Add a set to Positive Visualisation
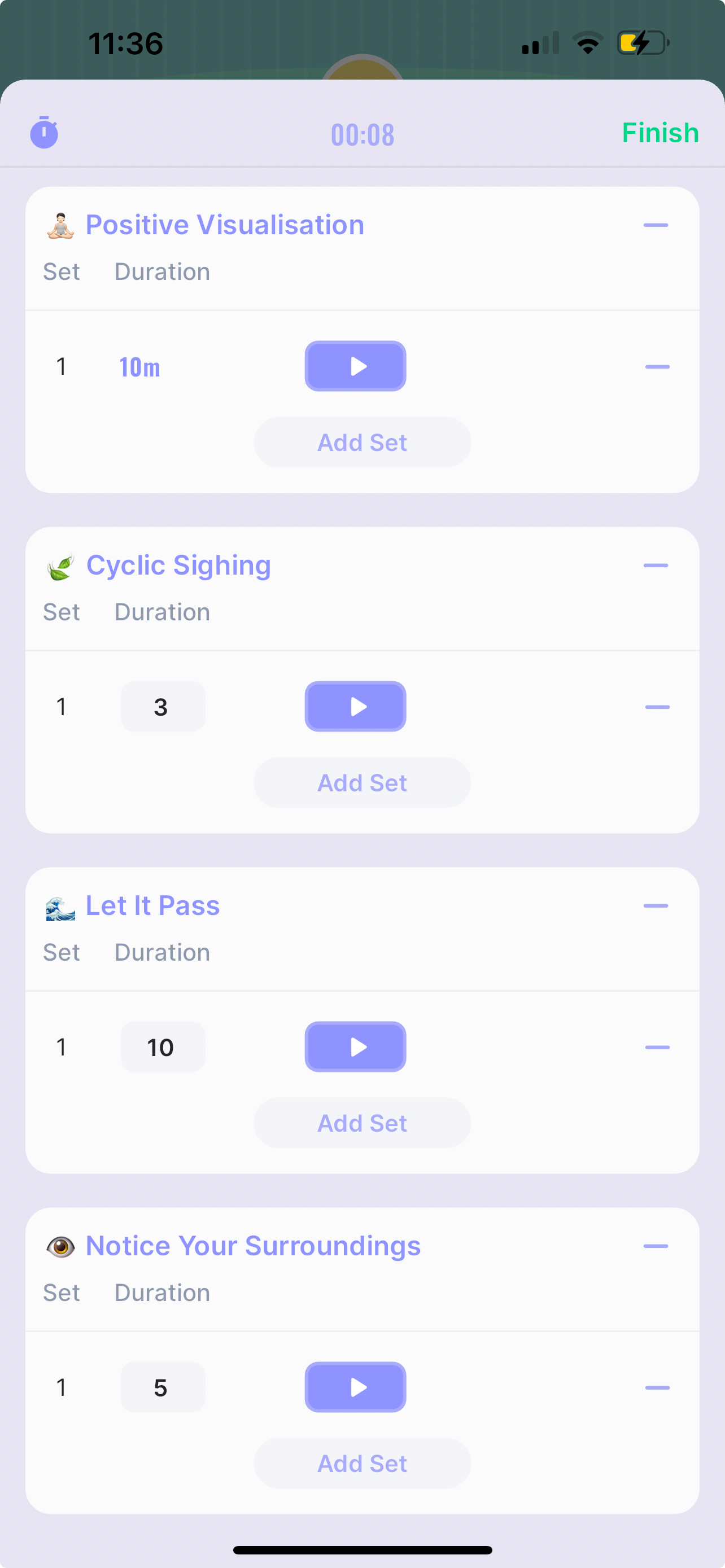 [362, 443]
